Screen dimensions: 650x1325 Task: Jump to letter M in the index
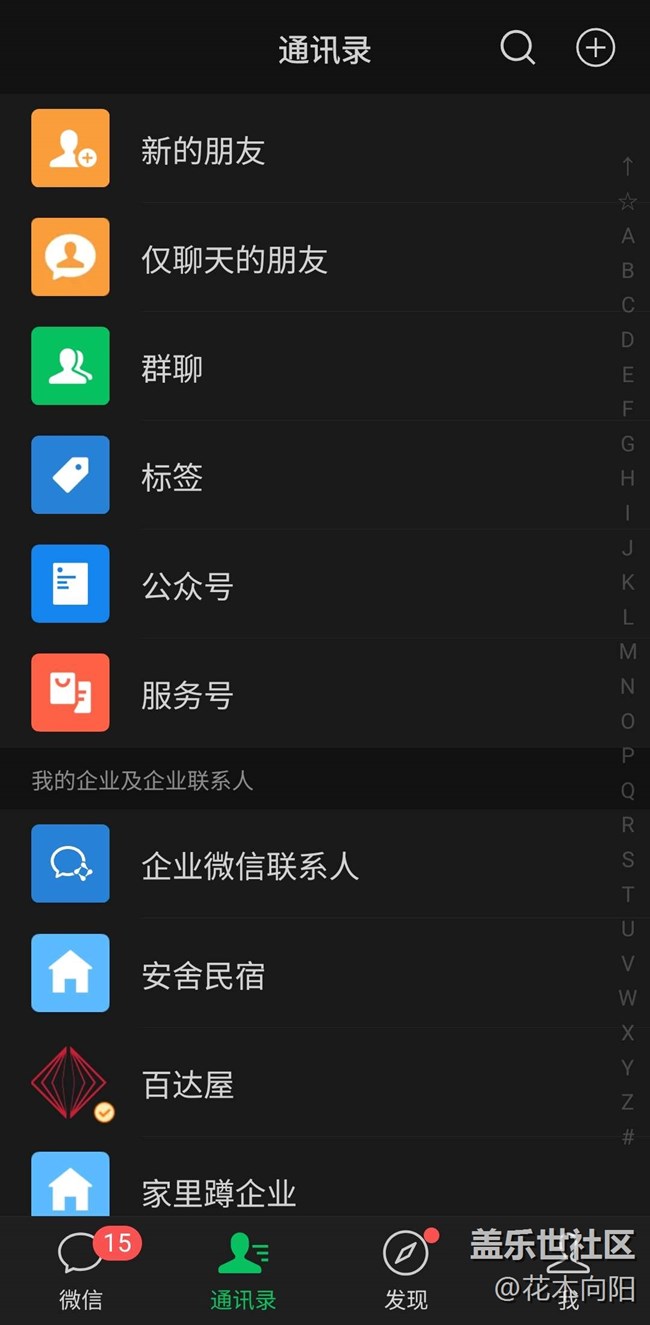(x=628, y=652)
